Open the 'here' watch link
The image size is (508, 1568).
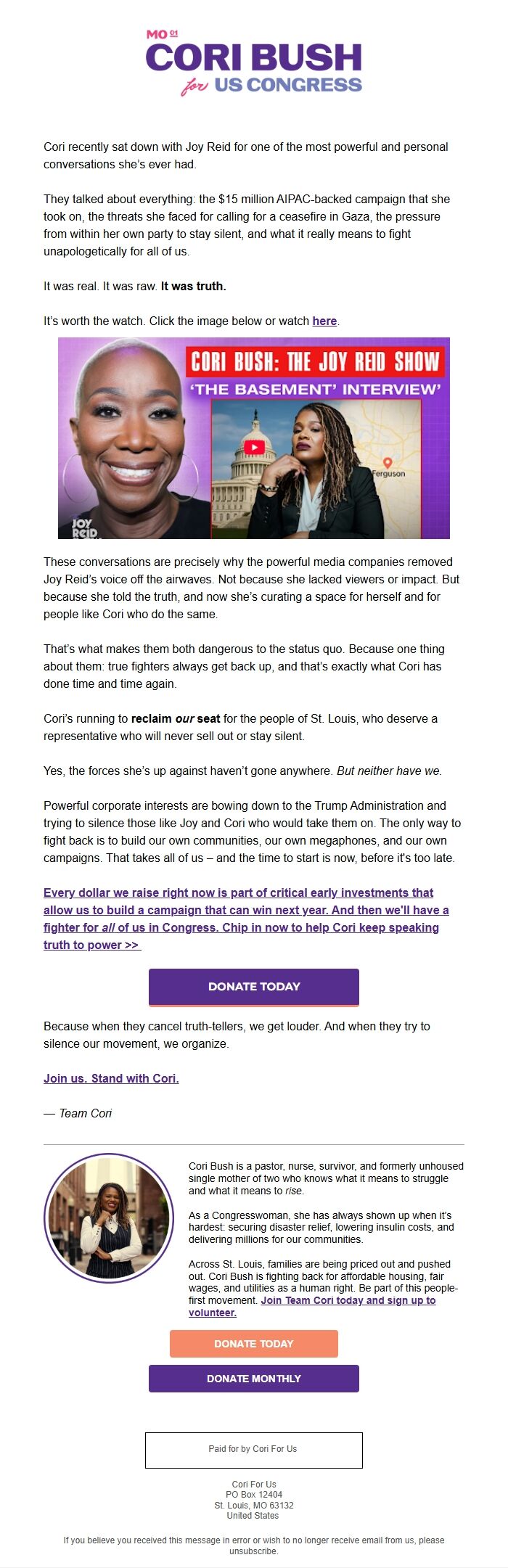[324, 321]
